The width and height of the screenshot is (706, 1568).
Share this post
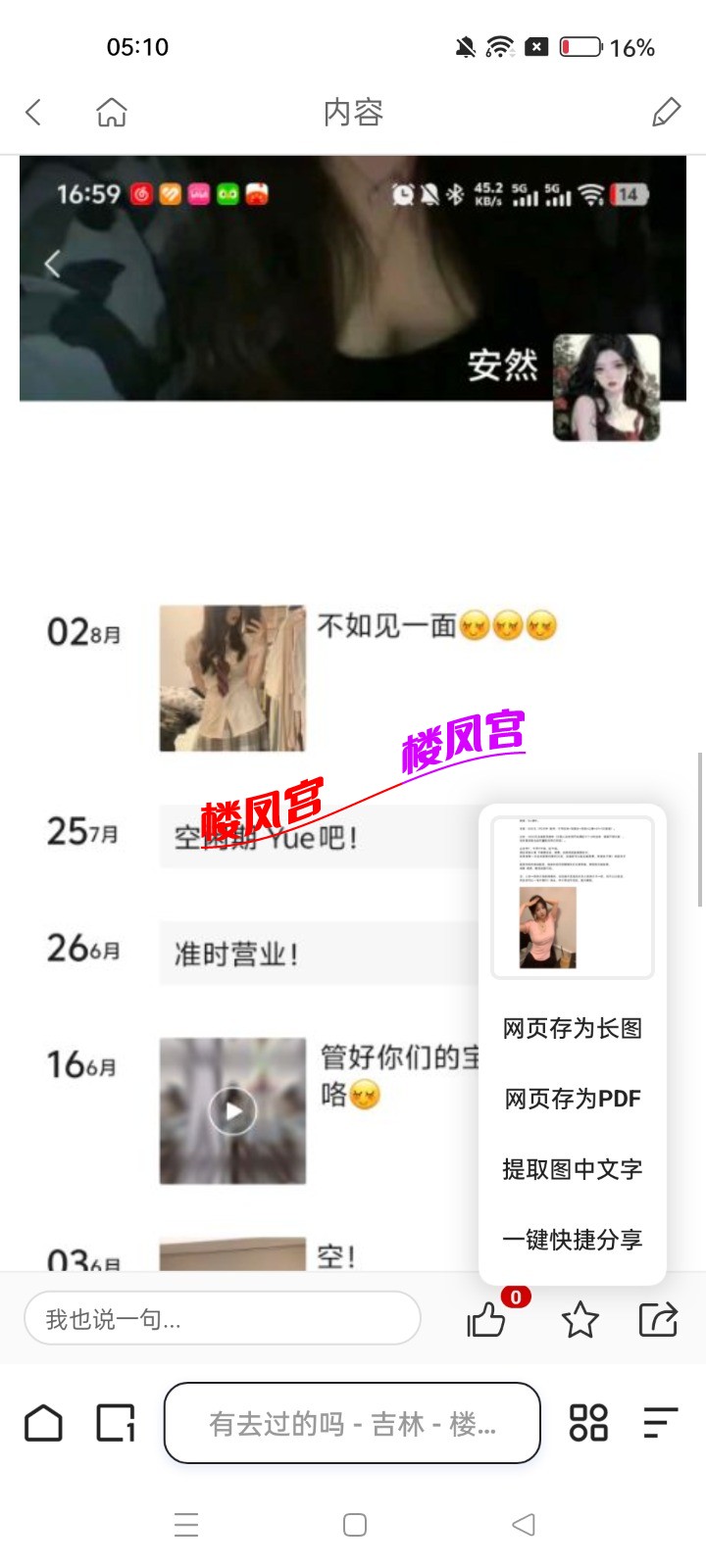point(658,1319)
